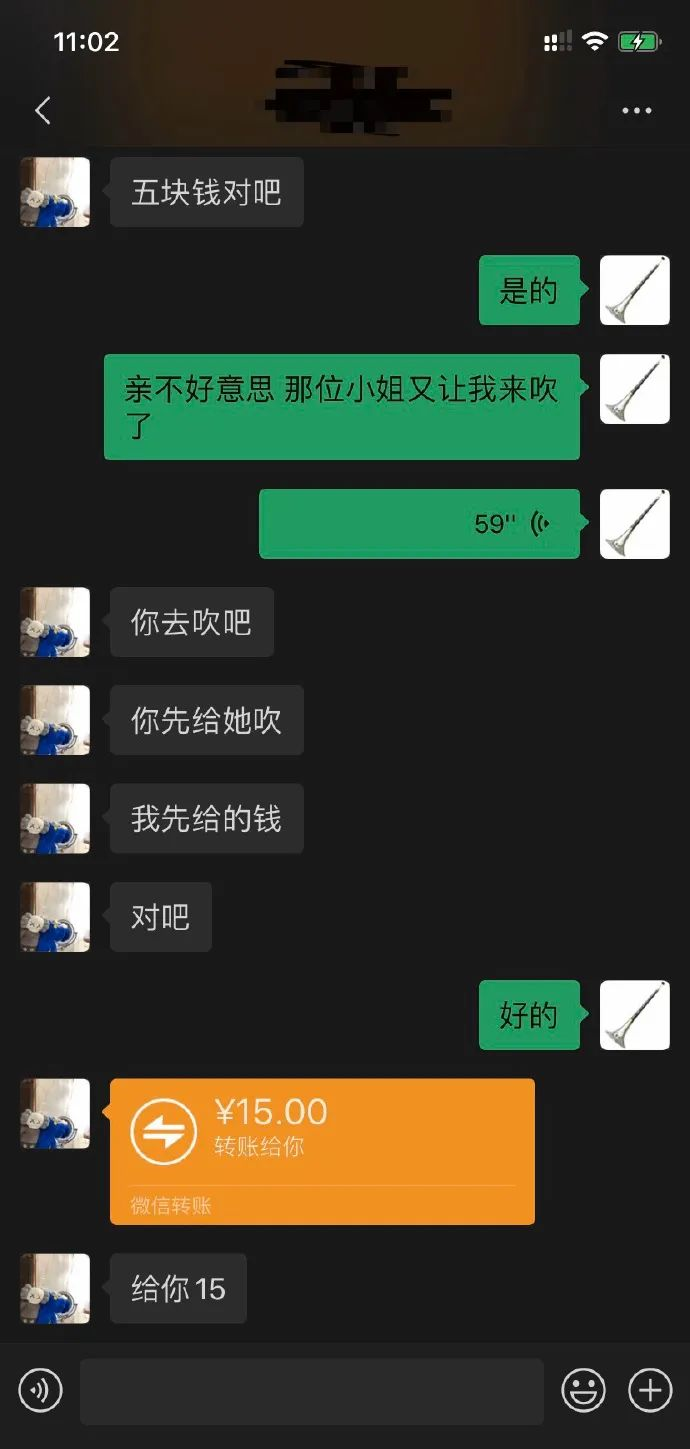The height and width of the screenshot is (1449, 690).
Task: Open the plus attachment menu
Action: pos(649,1391)
